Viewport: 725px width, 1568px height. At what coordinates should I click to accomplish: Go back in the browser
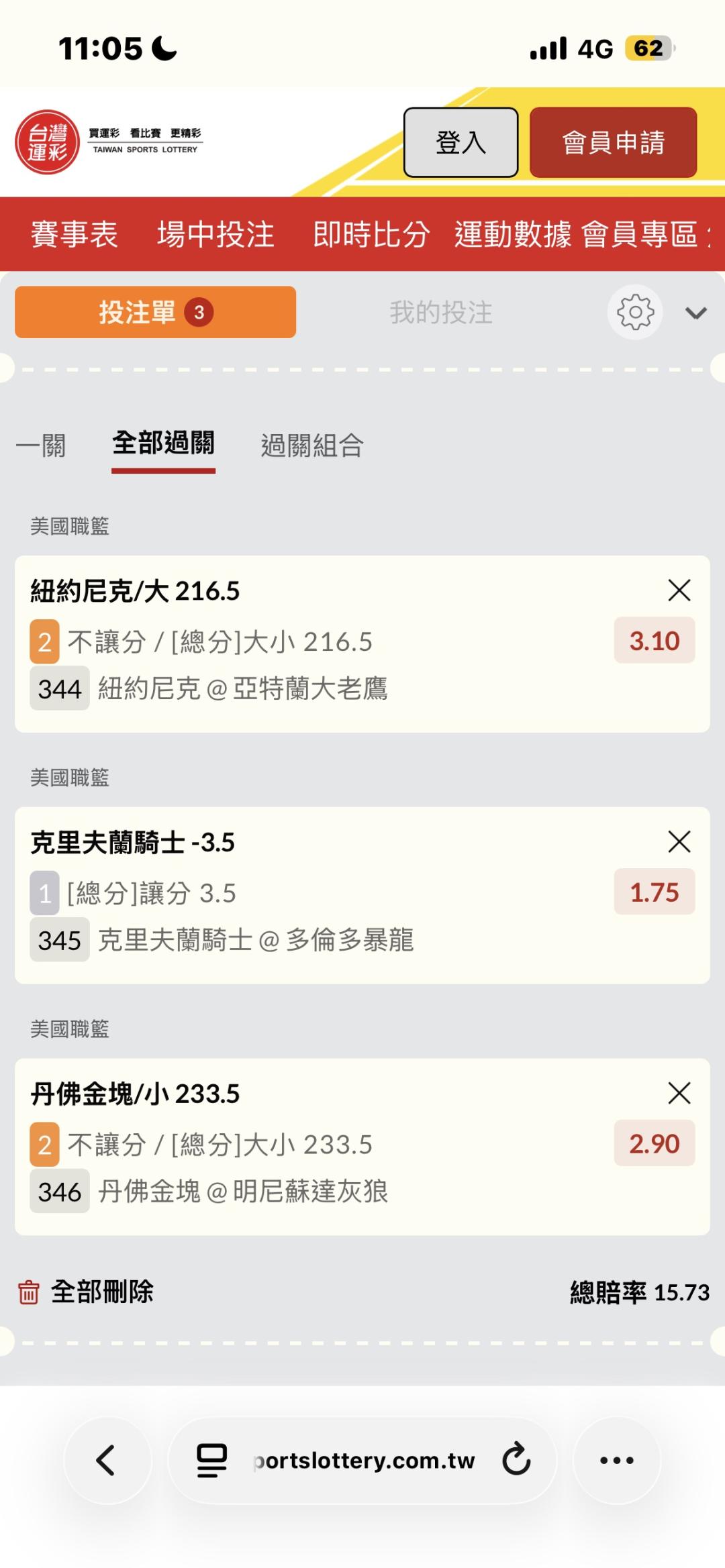[x=107, y=1461]
